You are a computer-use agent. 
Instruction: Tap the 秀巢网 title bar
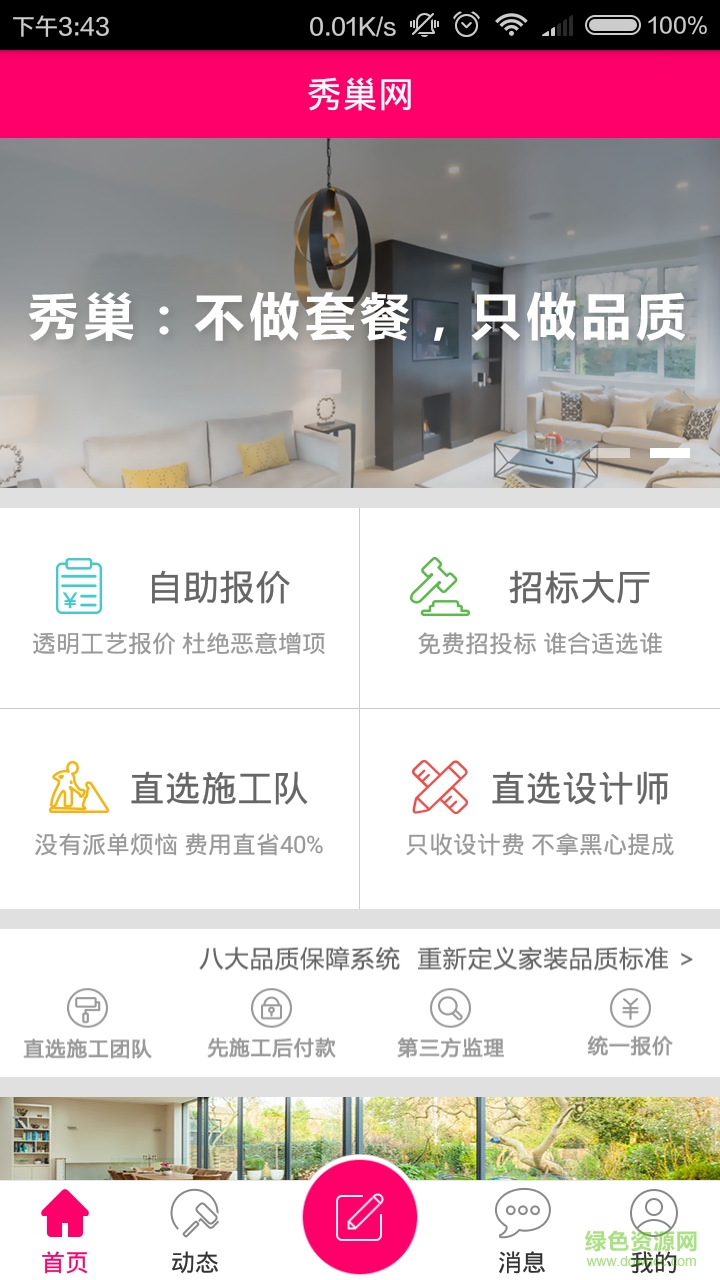(360, 94)
